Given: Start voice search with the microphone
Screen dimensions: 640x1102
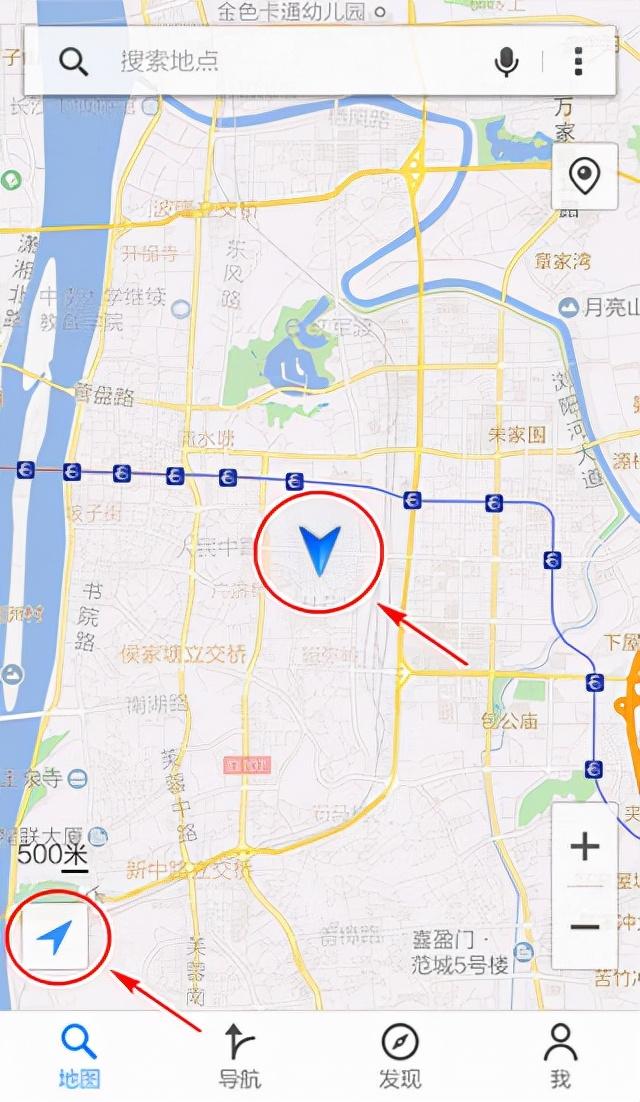Looking at the screenshot, I should click(x=507, y=61).
